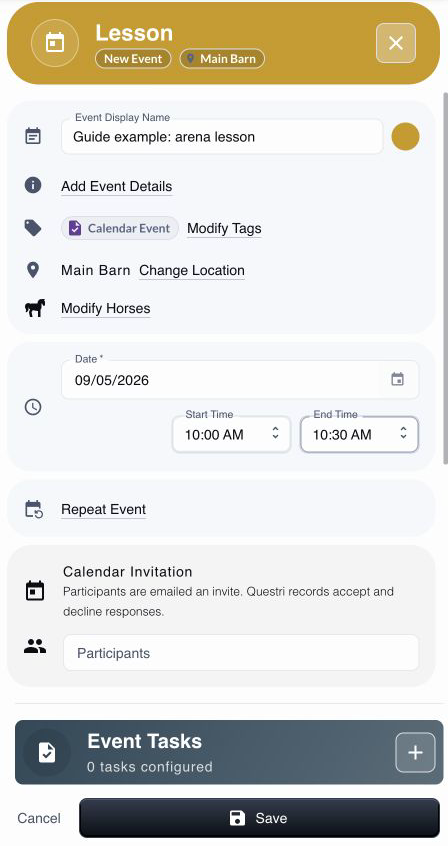Open the date picker calendar icon
Viewport: 448px width, 846px height.
pyautogui.click(x=397, y=379)
